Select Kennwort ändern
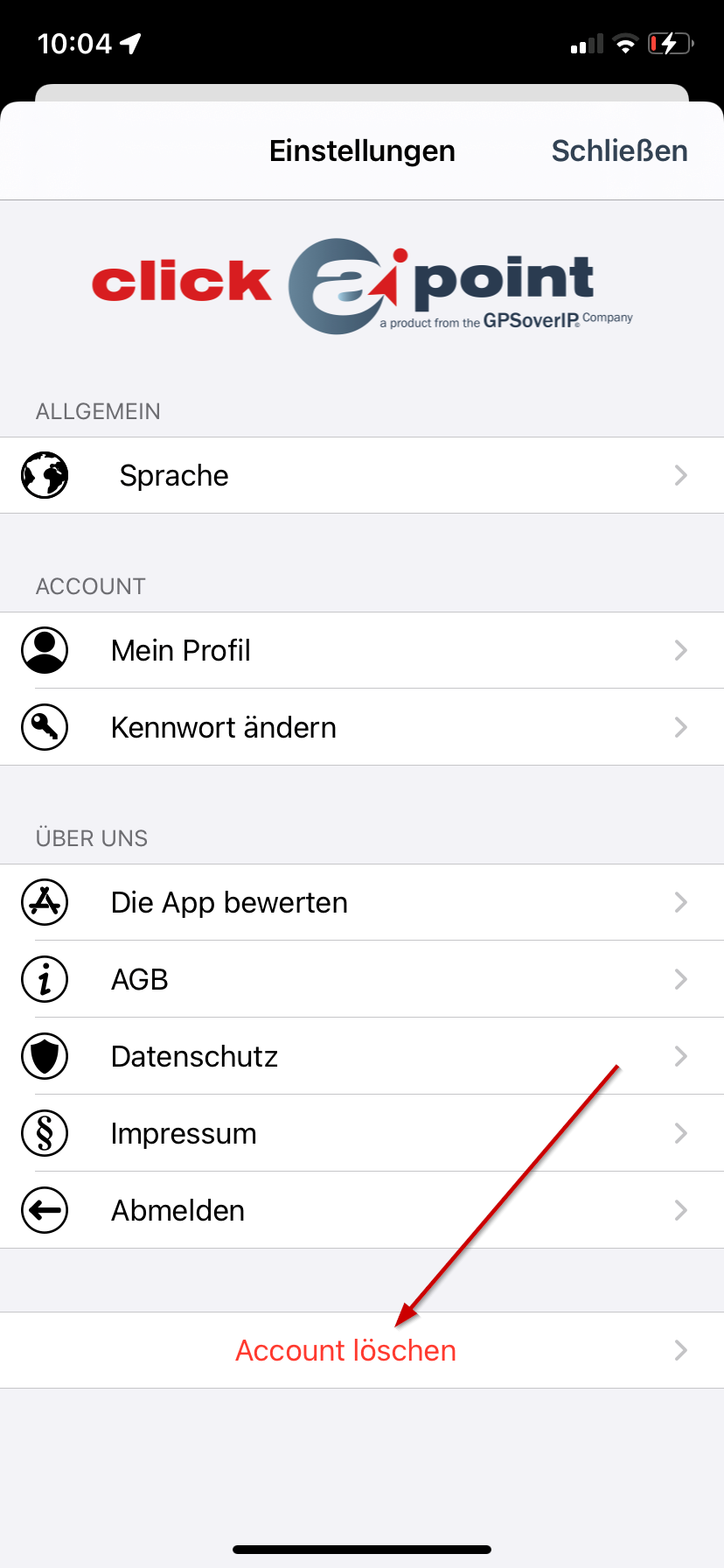724x1568 pixels. tap(362, 727)
